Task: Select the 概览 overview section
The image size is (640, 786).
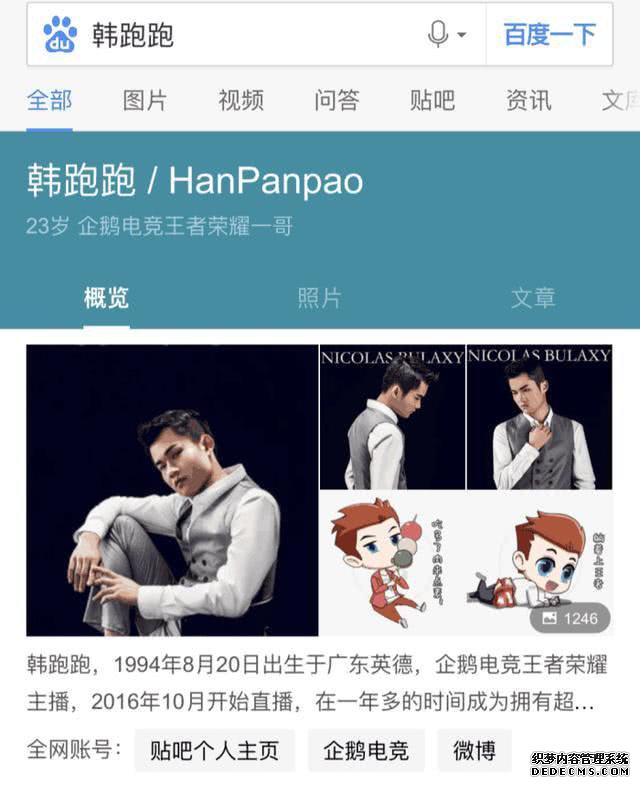Action: (x=106, y=298)
